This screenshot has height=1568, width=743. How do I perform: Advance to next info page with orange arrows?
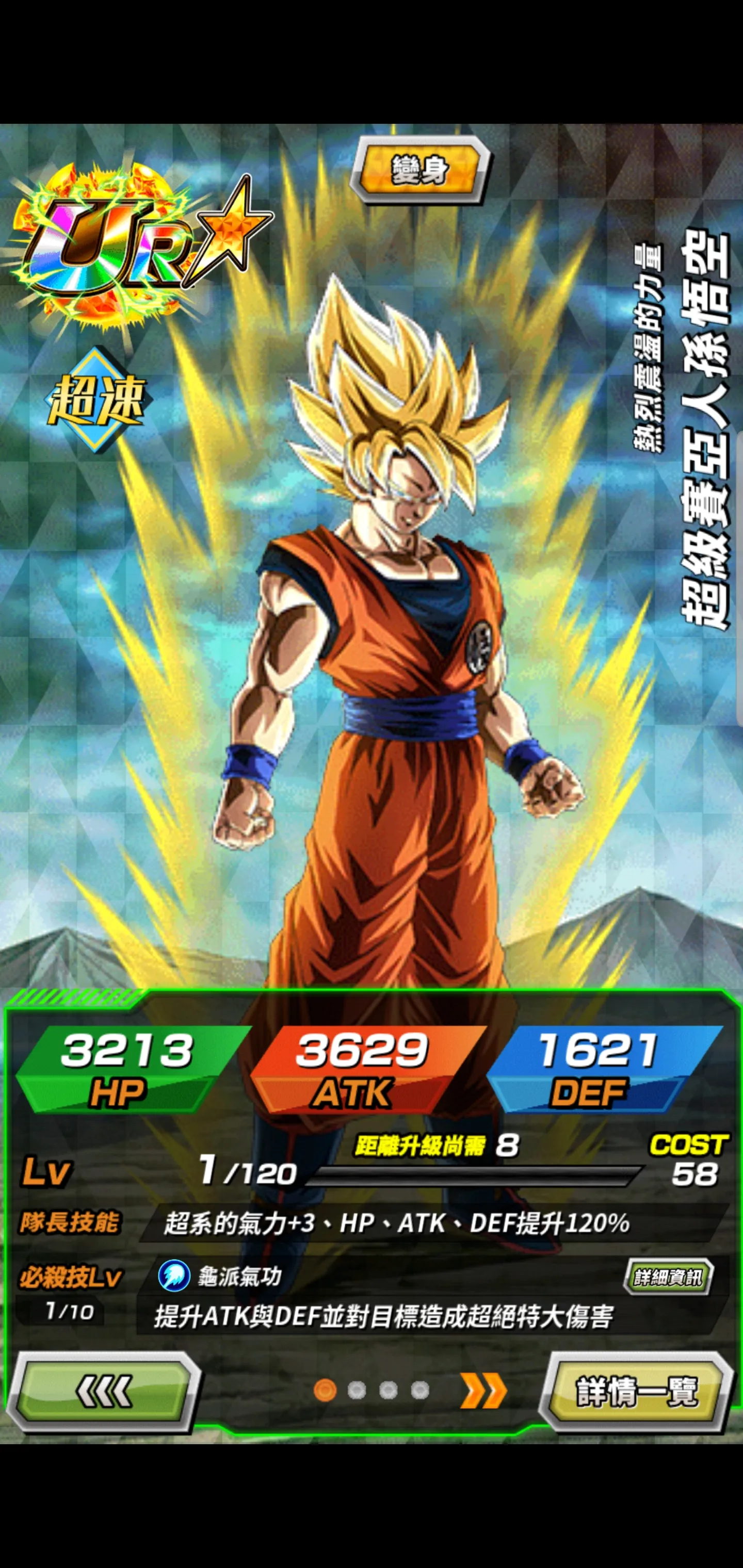[483, 1390]
